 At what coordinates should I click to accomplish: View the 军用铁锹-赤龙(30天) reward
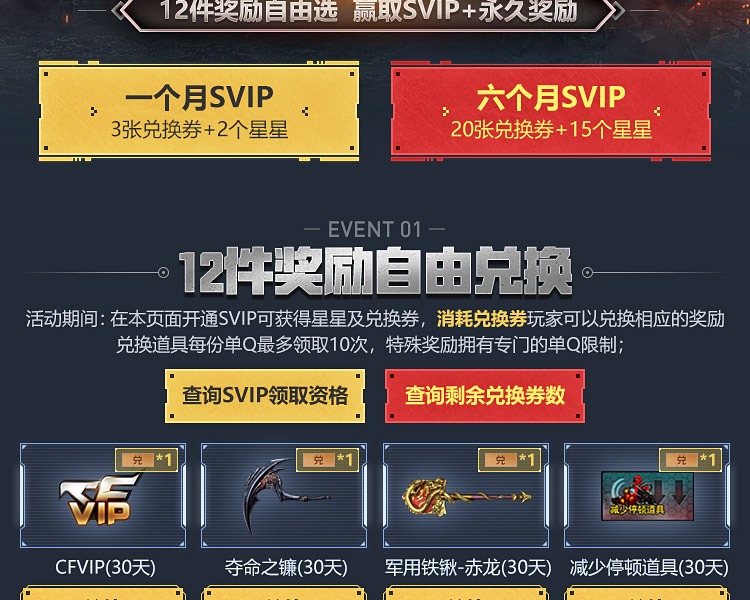click(468, 497)
